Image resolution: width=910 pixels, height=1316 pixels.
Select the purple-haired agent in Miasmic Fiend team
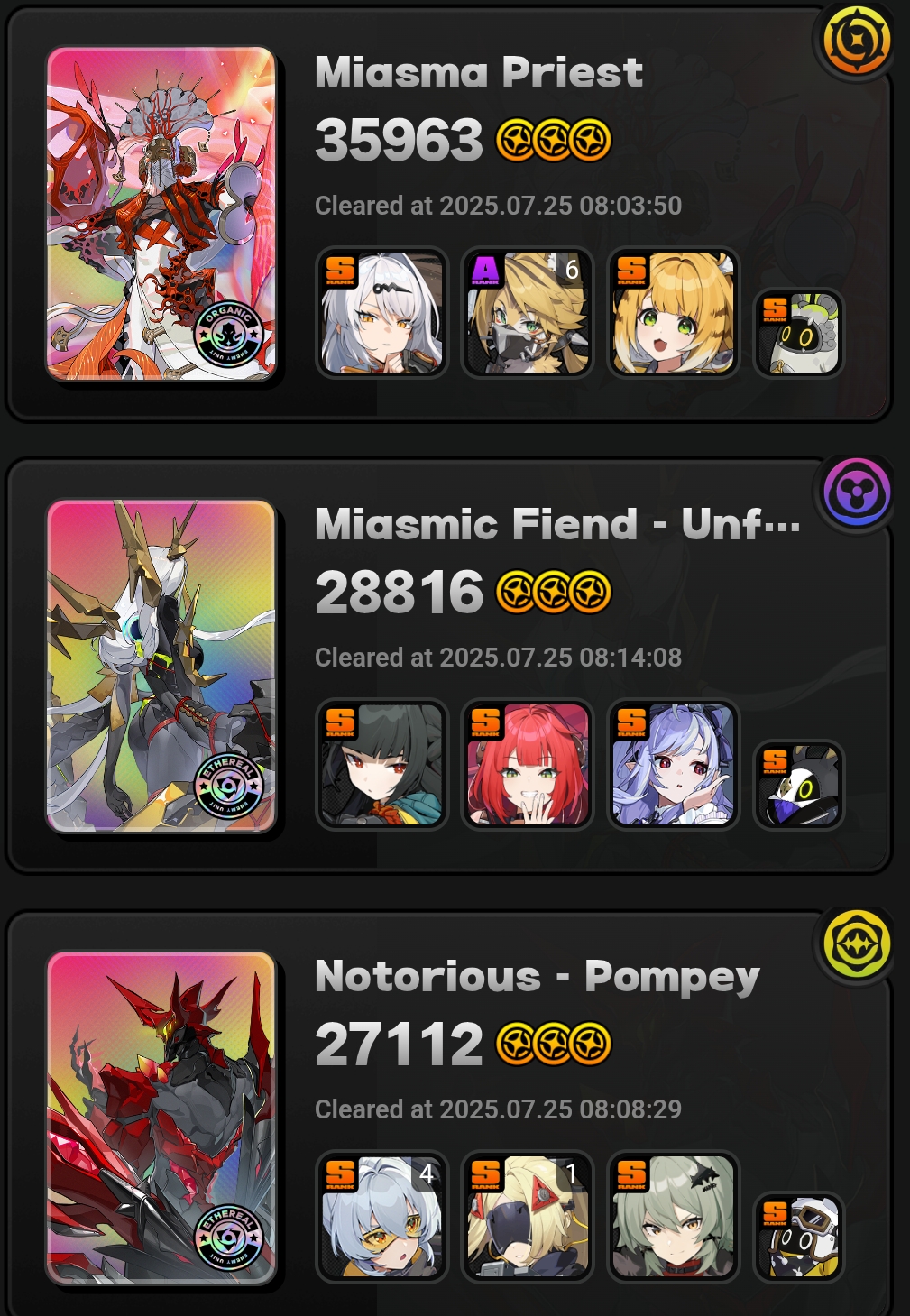coord(673,764)
